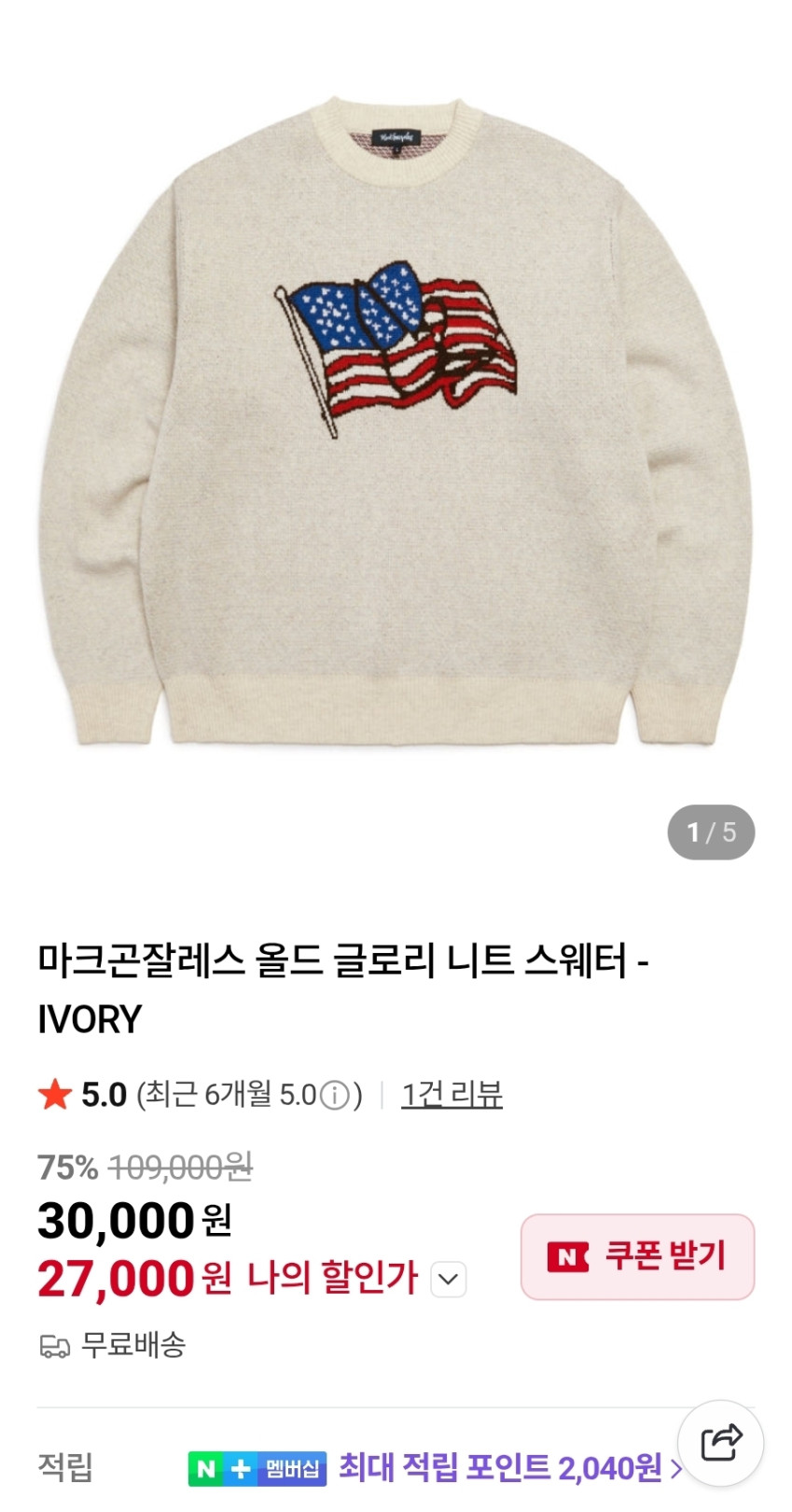
Task: Open 최대 적립 포인트 2,040원 details
Action: tap(509, 1468)
